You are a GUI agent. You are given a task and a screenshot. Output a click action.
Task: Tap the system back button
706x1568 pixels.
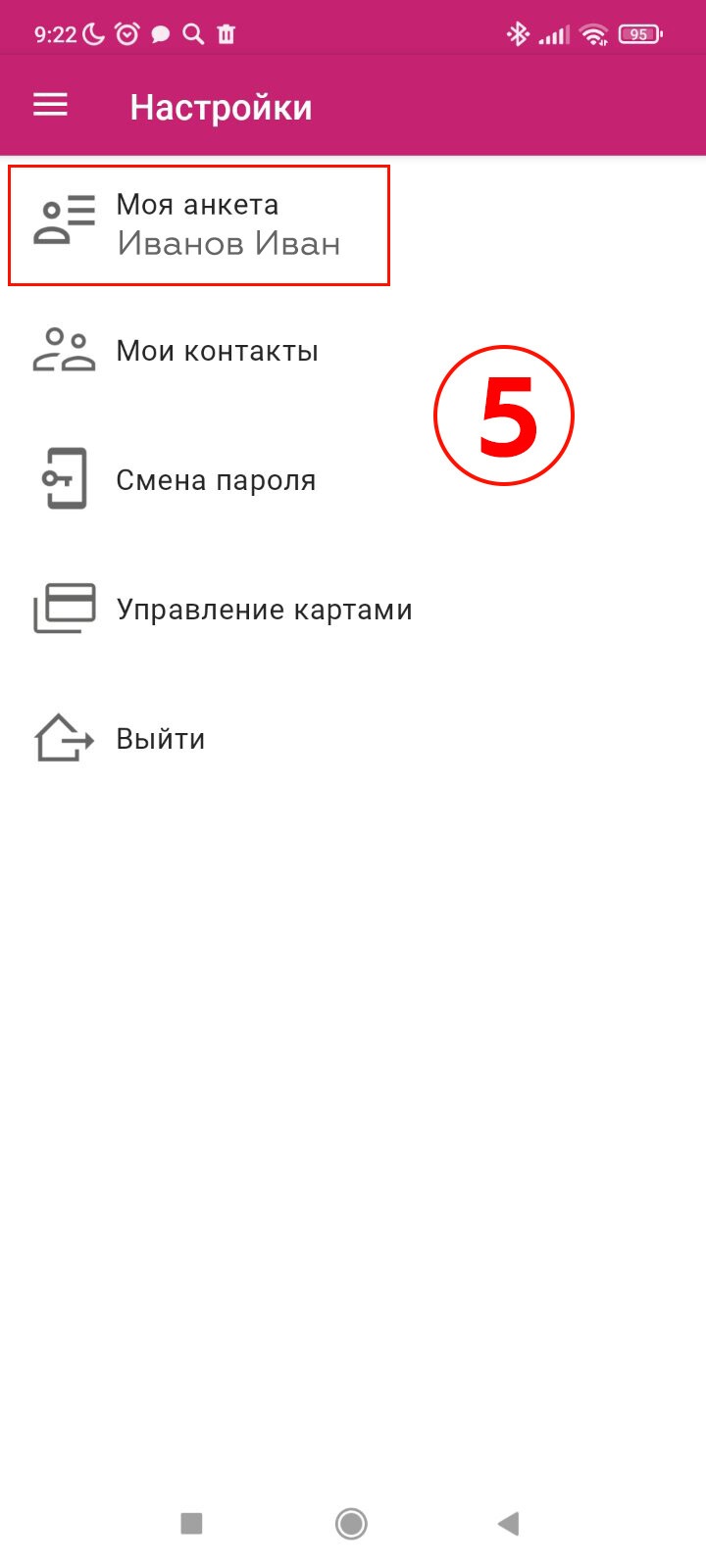coord(508,1523)
